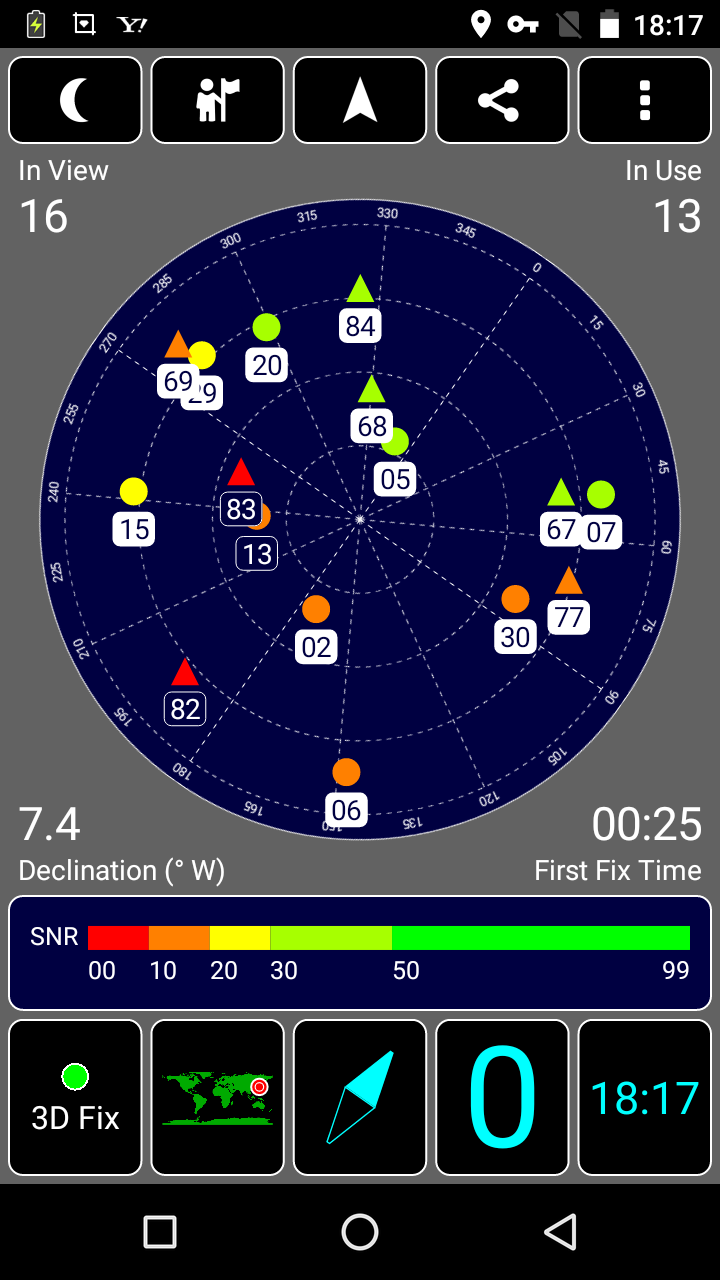Viewport: 720px width, 1280px height.
Task: Open the three-dot overflow menu
Action: coord(644,100)
